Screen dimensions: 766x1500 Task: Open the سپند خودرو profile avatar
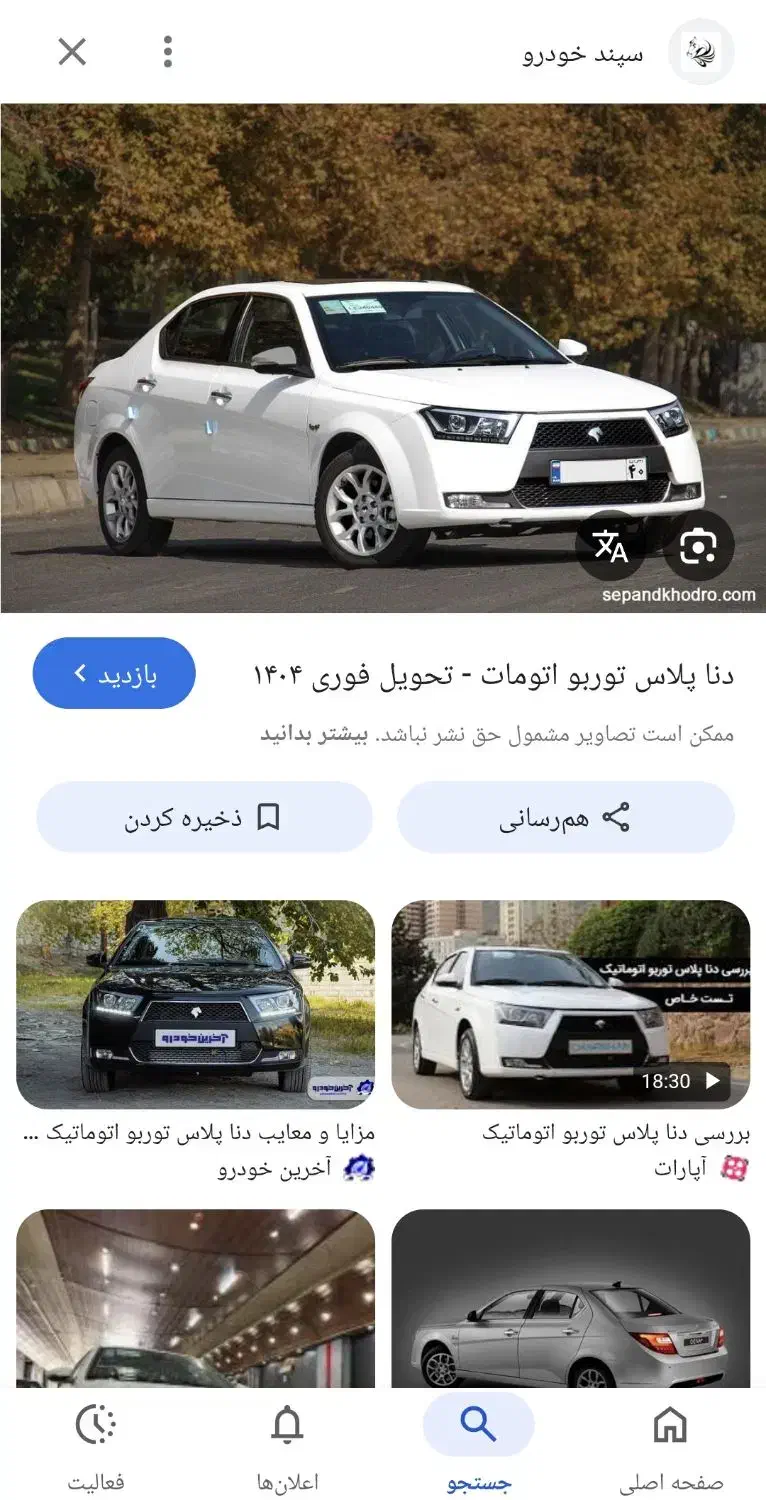click(x=700, y=52)
